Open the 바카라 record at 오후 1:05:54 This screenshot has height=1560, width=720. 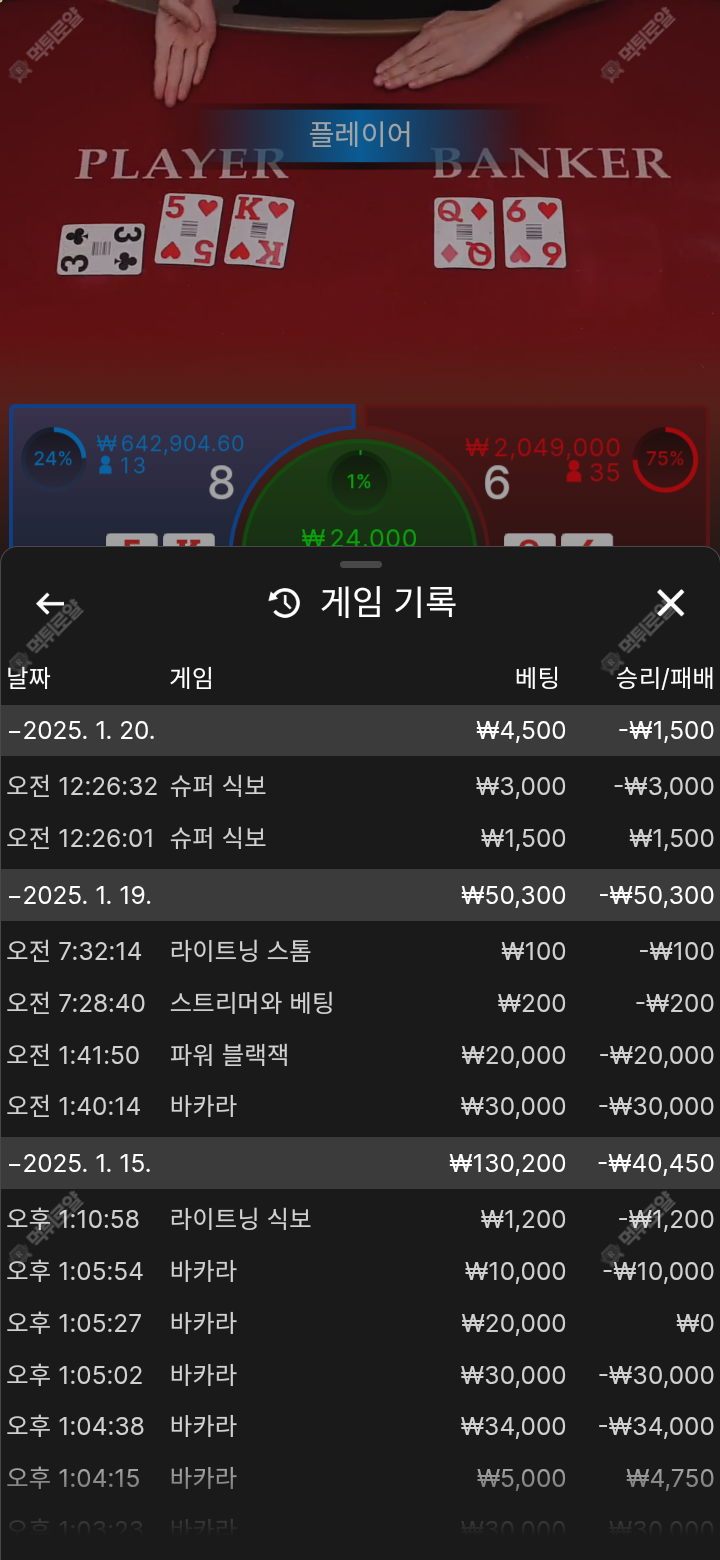click(360, 1271)
